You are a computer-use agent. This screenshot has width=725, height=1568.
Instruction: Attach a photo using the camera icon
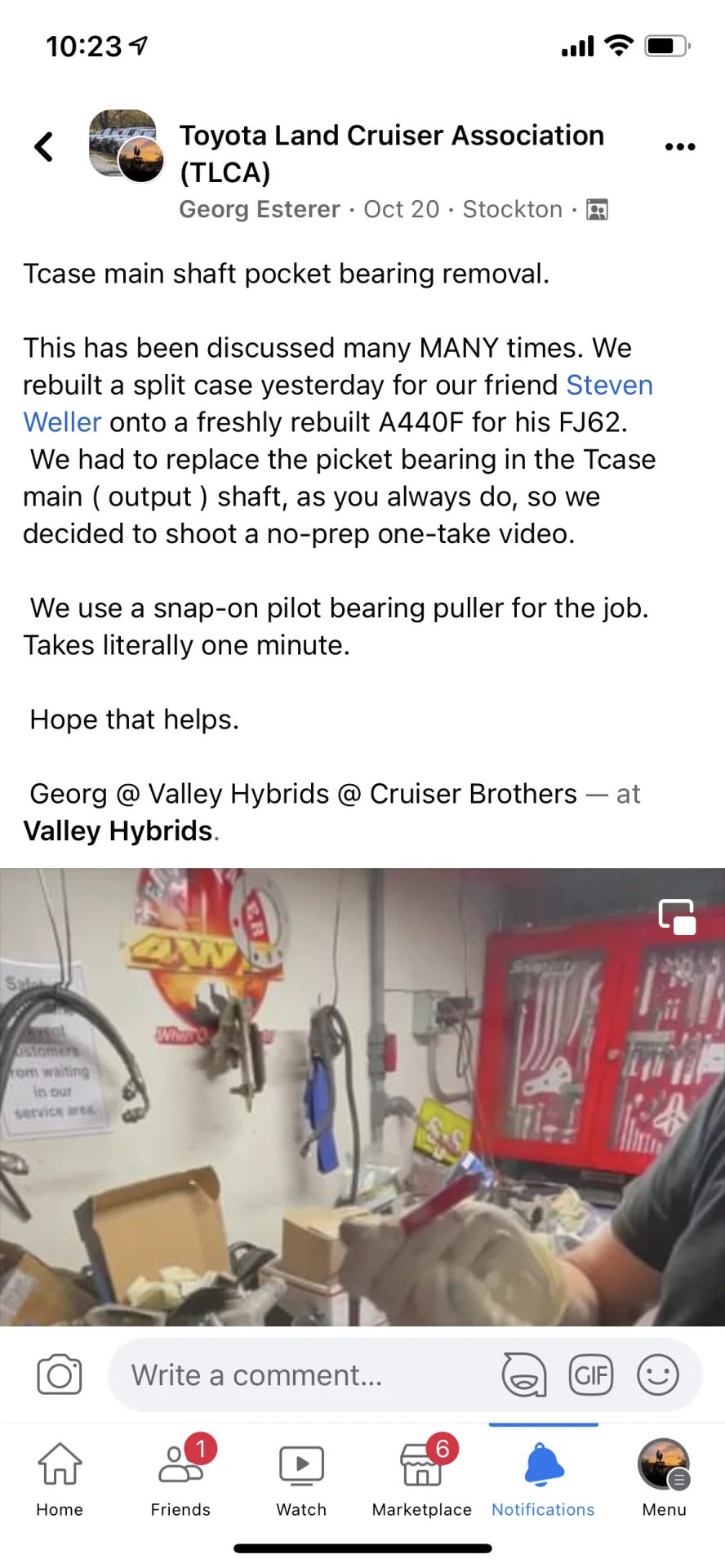point(60,1375)
